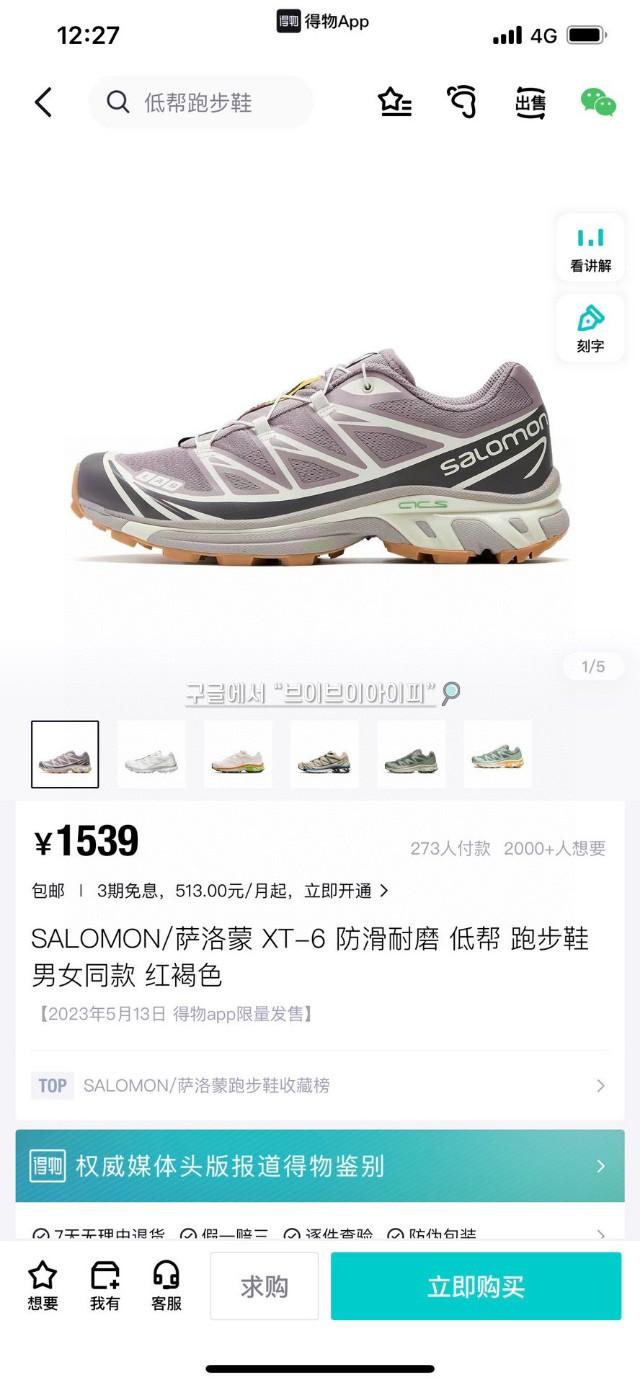Select the white shoe color thumbnail
The width and height of the screenshot is (640, 1385).
click(151, 754)
